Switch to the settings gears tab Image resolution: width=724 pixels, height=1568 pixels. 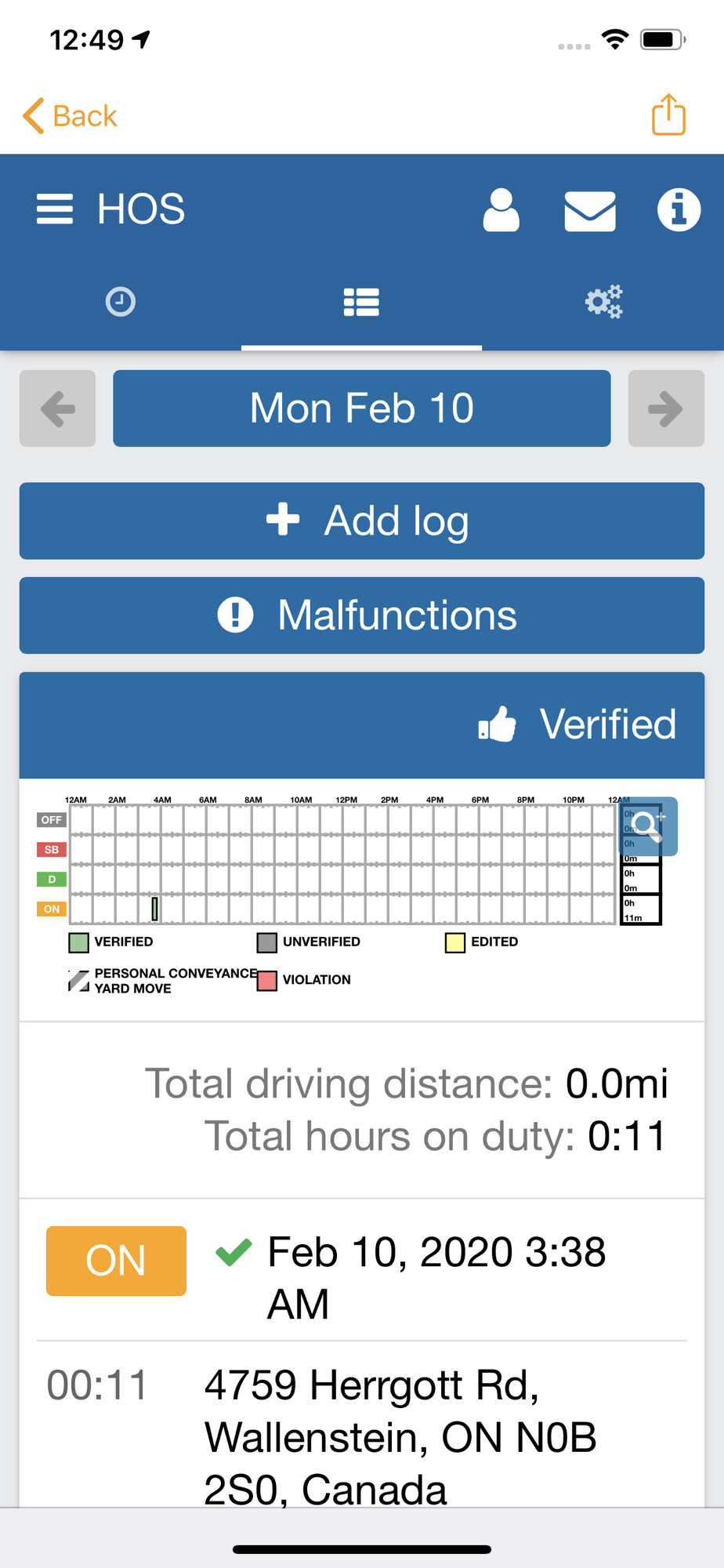[x=603, y=302]
